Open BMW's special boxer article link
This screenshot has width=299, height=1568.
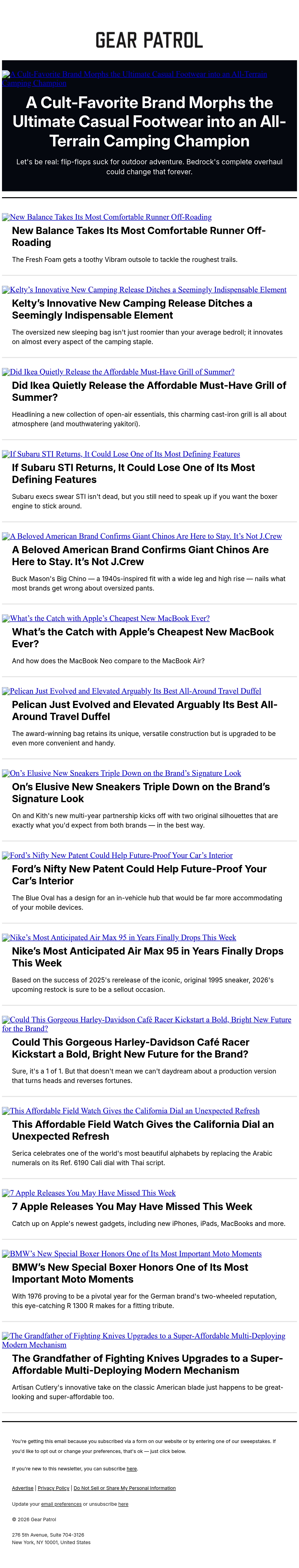(132, 1254)
